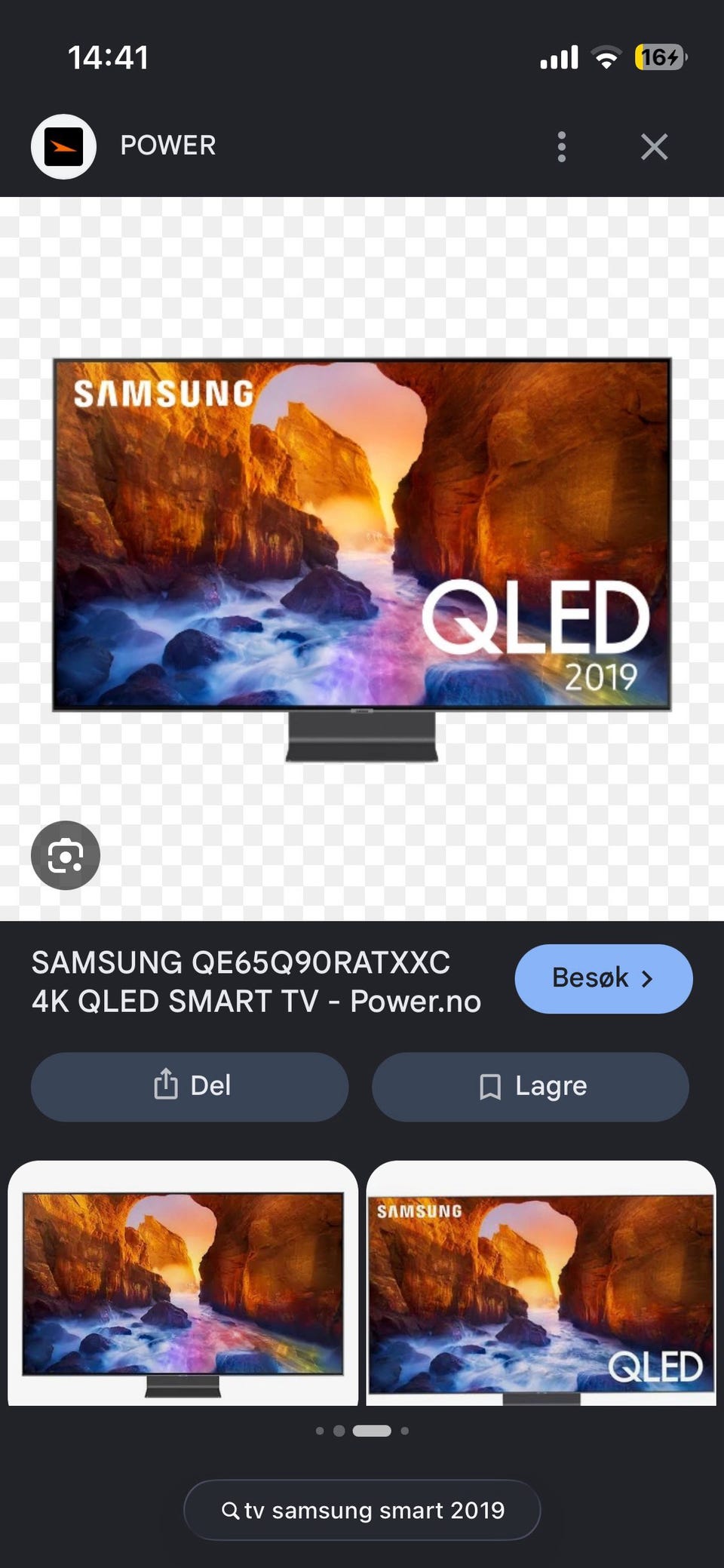Save the image with Lagre
Viewport: 724px width, 1568px height.
(x=530, y=1086)
